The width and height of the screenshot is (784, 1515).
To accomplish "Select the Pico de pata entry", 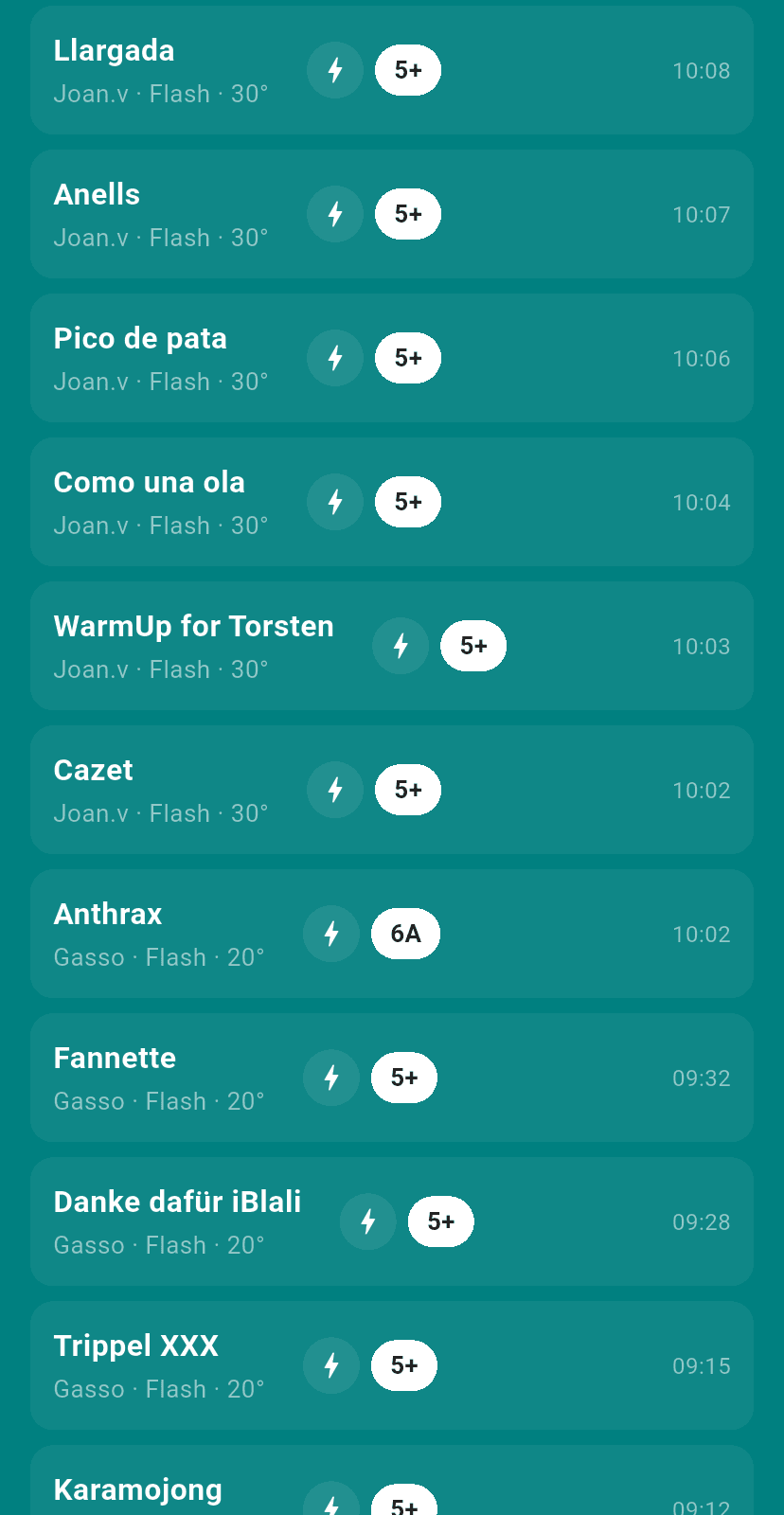I will (x=392, y=358).
